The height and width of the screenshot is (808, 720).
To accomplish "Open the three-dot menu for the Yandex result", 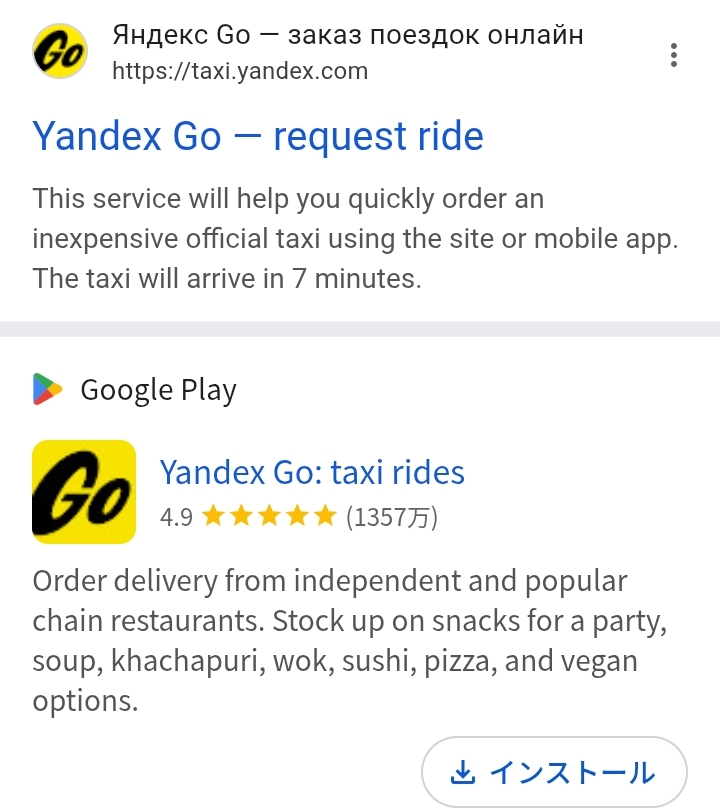I will point(675,54).
